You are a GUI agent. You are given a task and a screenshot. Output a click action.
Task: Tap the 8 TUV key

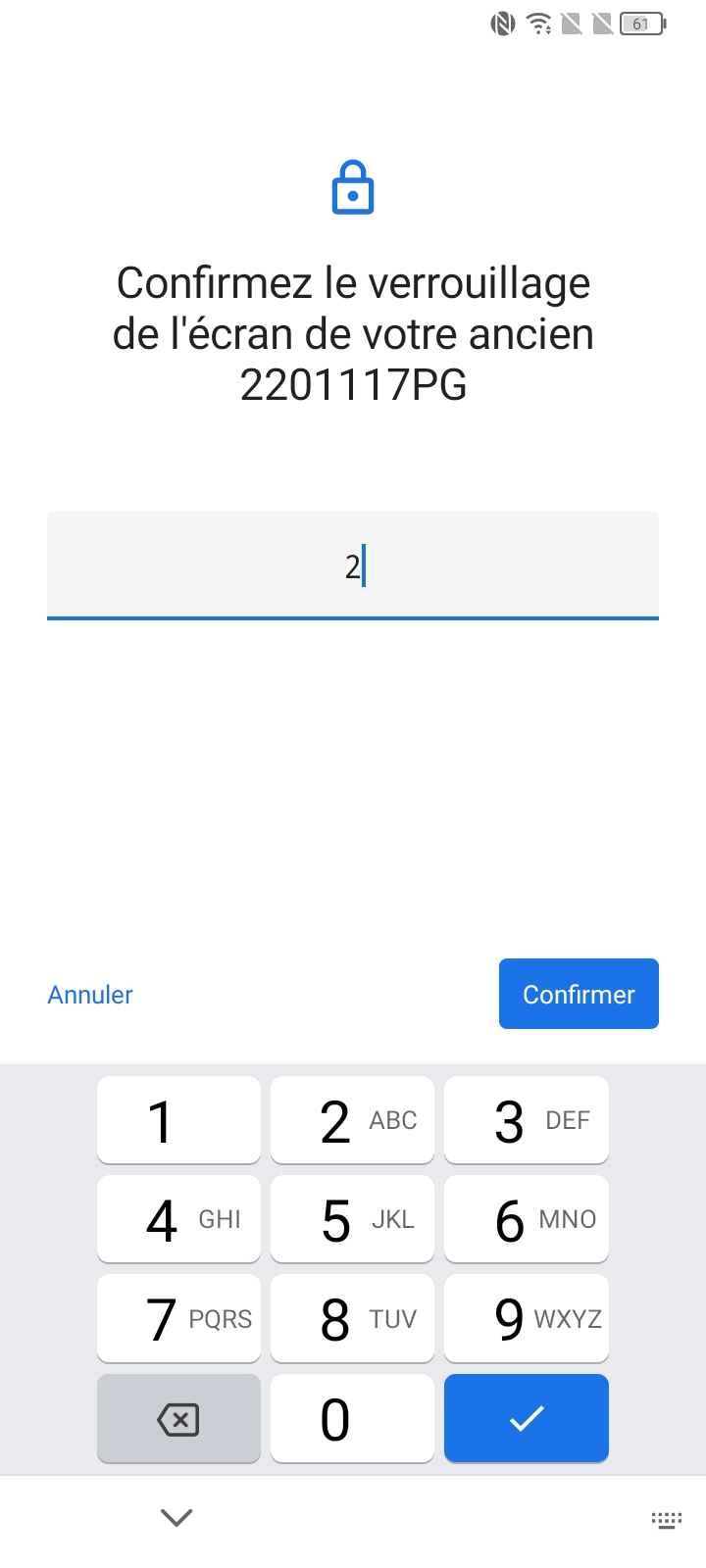(352, 1319)
